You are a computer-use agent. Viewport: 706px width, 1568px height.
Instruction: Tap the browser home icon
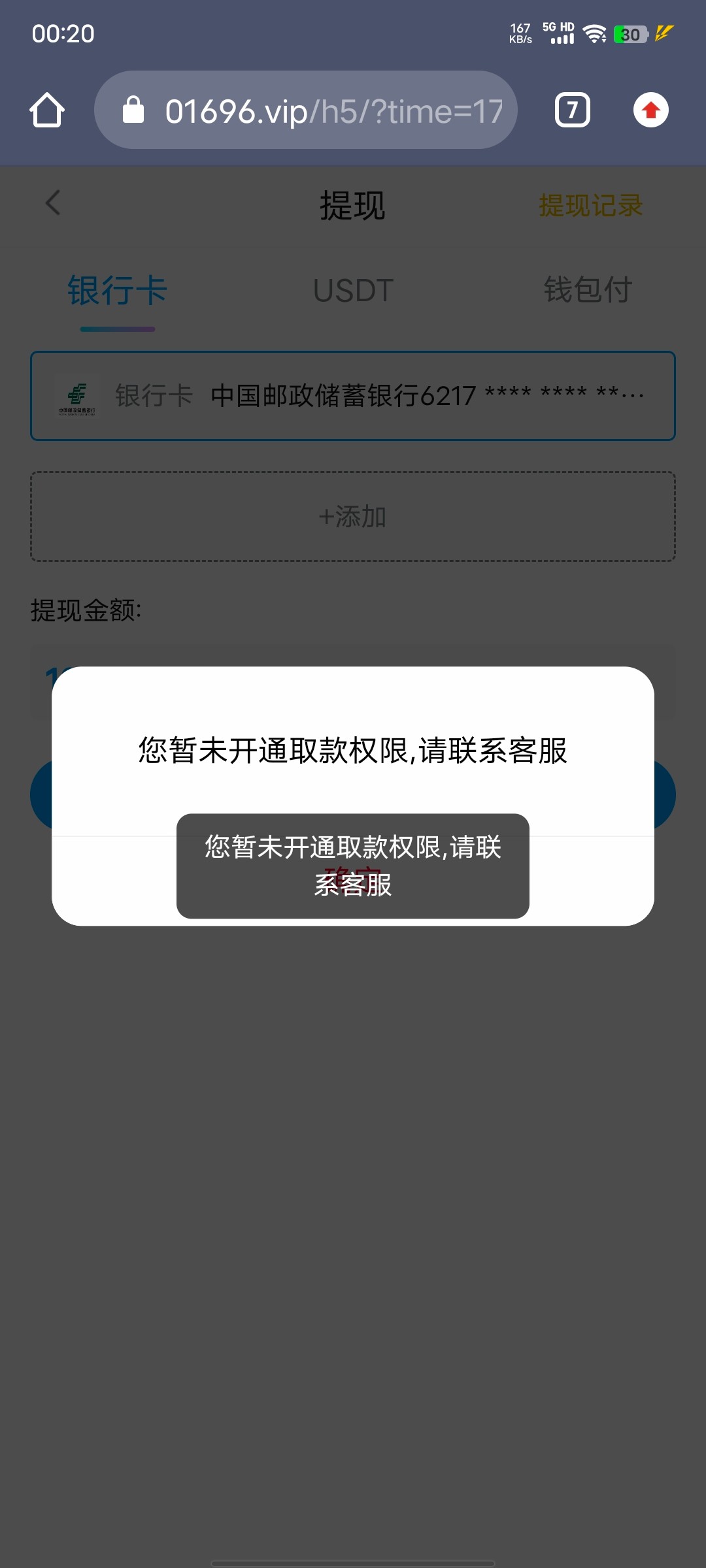click(47, 110)
